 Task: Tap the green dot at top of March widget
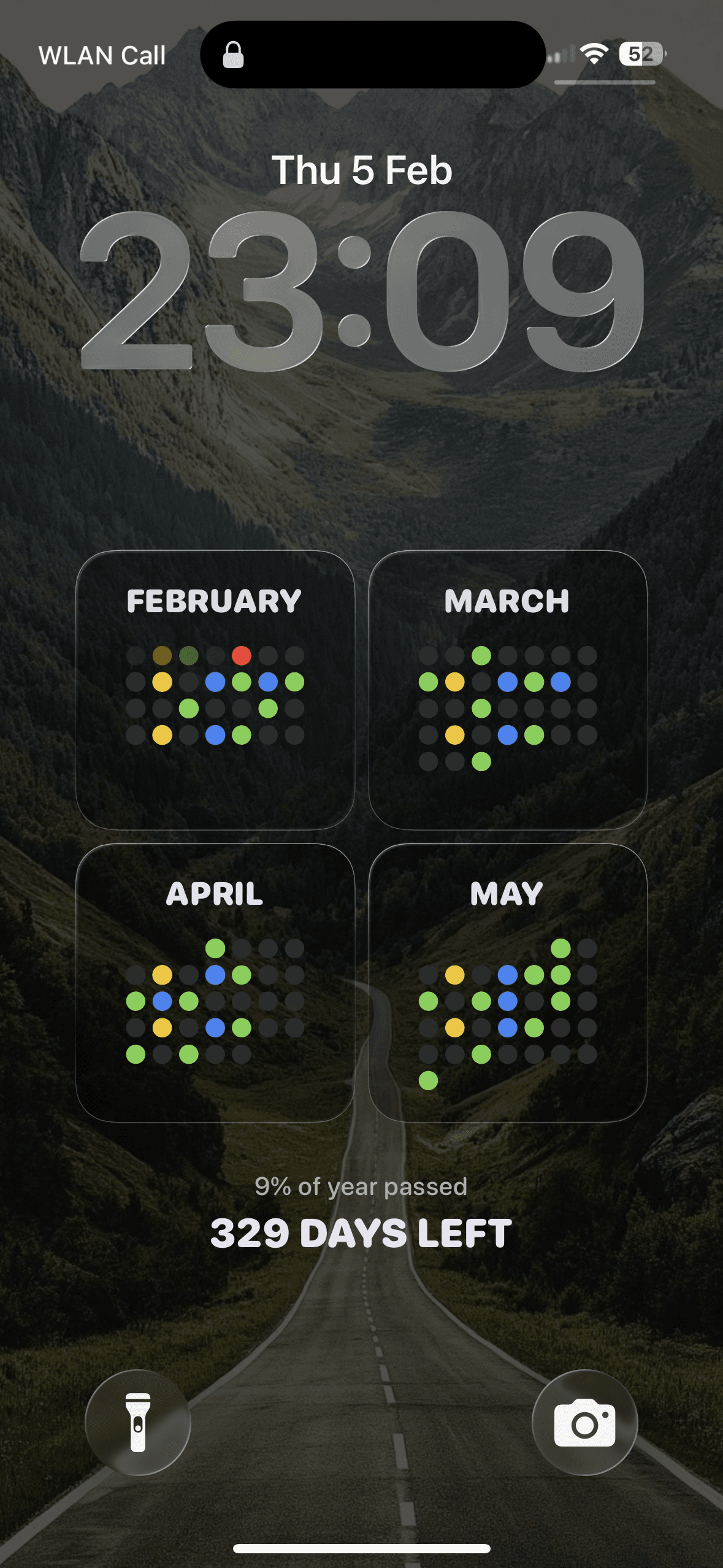480,655
